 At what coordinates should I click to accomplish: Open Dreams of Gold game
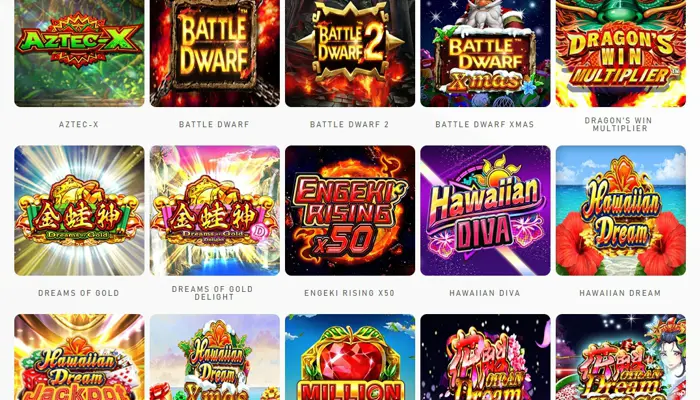tap(79, 210)
